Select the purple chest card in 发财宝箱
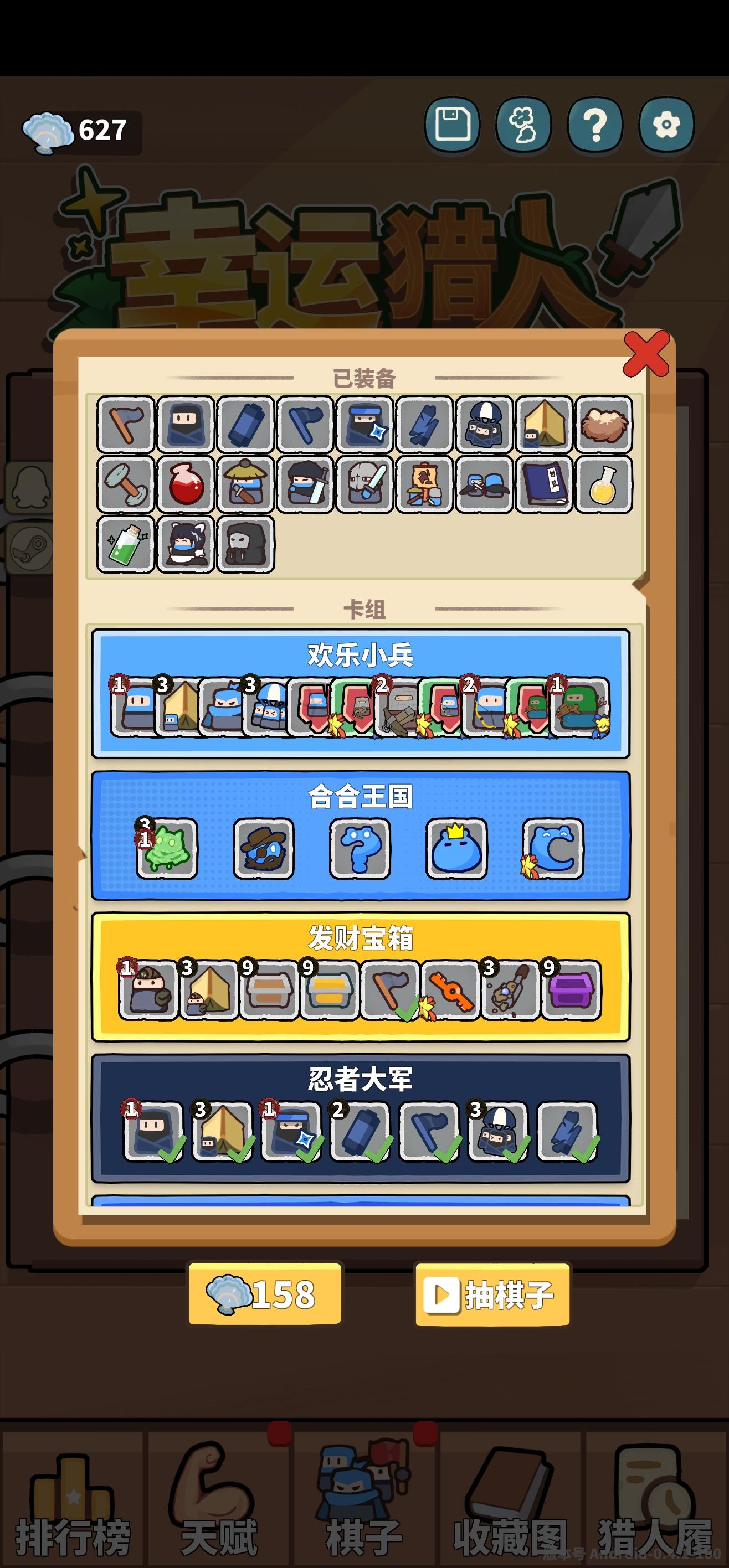The width and height of the screenshot is (729, 1568). [x=572, y=989]
